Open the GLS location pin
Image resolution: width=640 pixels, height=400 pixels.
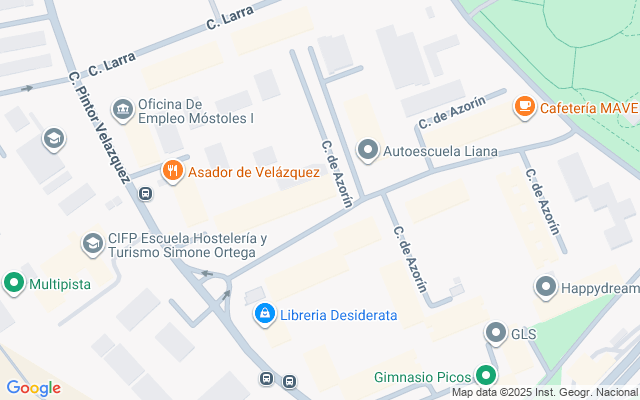tap(495, 333)
